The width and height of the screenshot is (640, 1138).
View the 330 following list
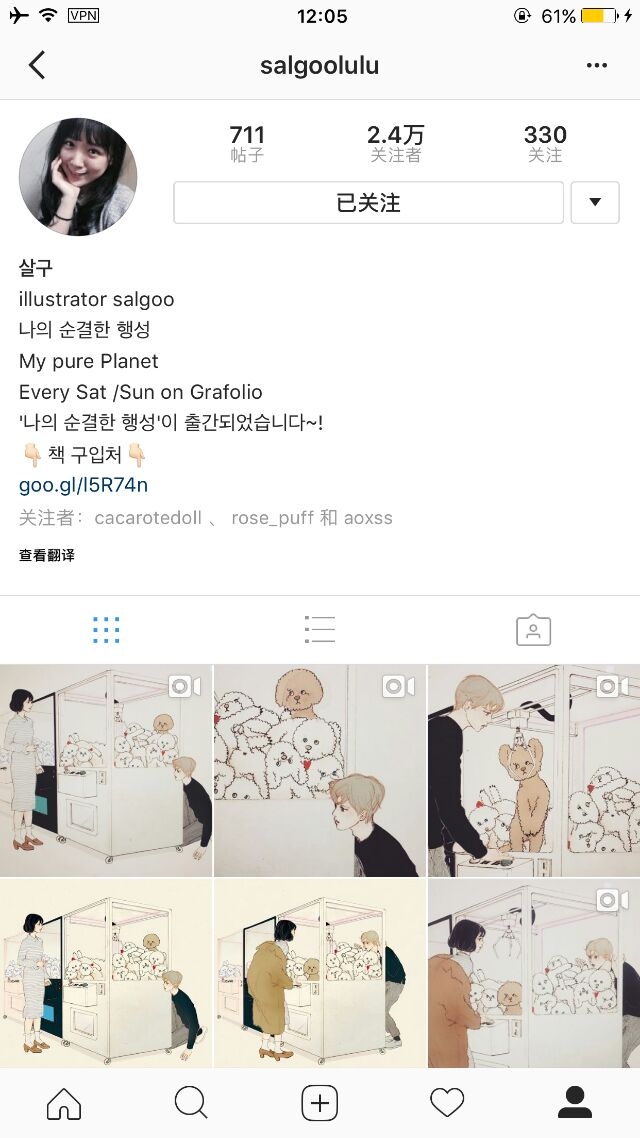[x=545, y=143]
